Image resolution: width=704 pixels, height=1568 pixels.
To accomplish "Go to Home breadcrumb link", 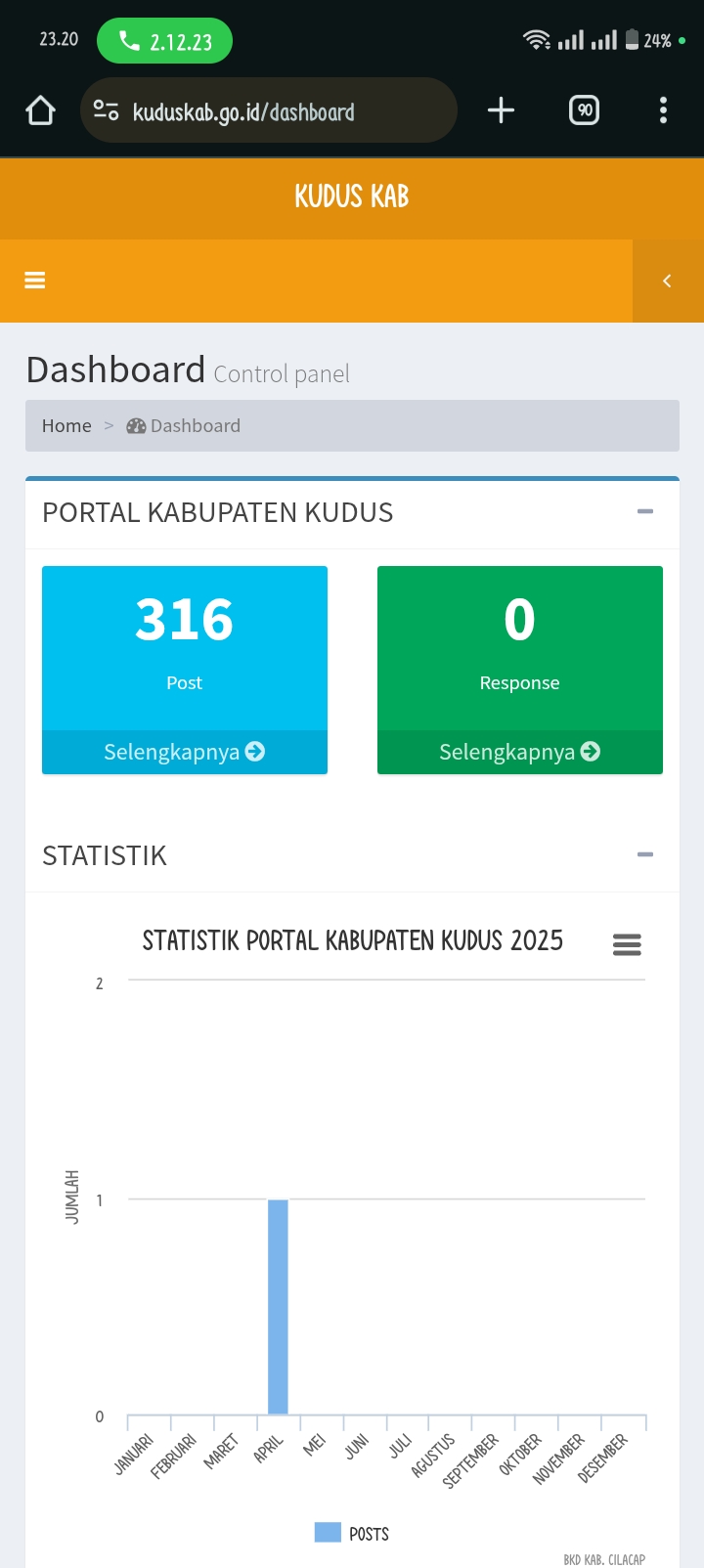I will point(66,425).
